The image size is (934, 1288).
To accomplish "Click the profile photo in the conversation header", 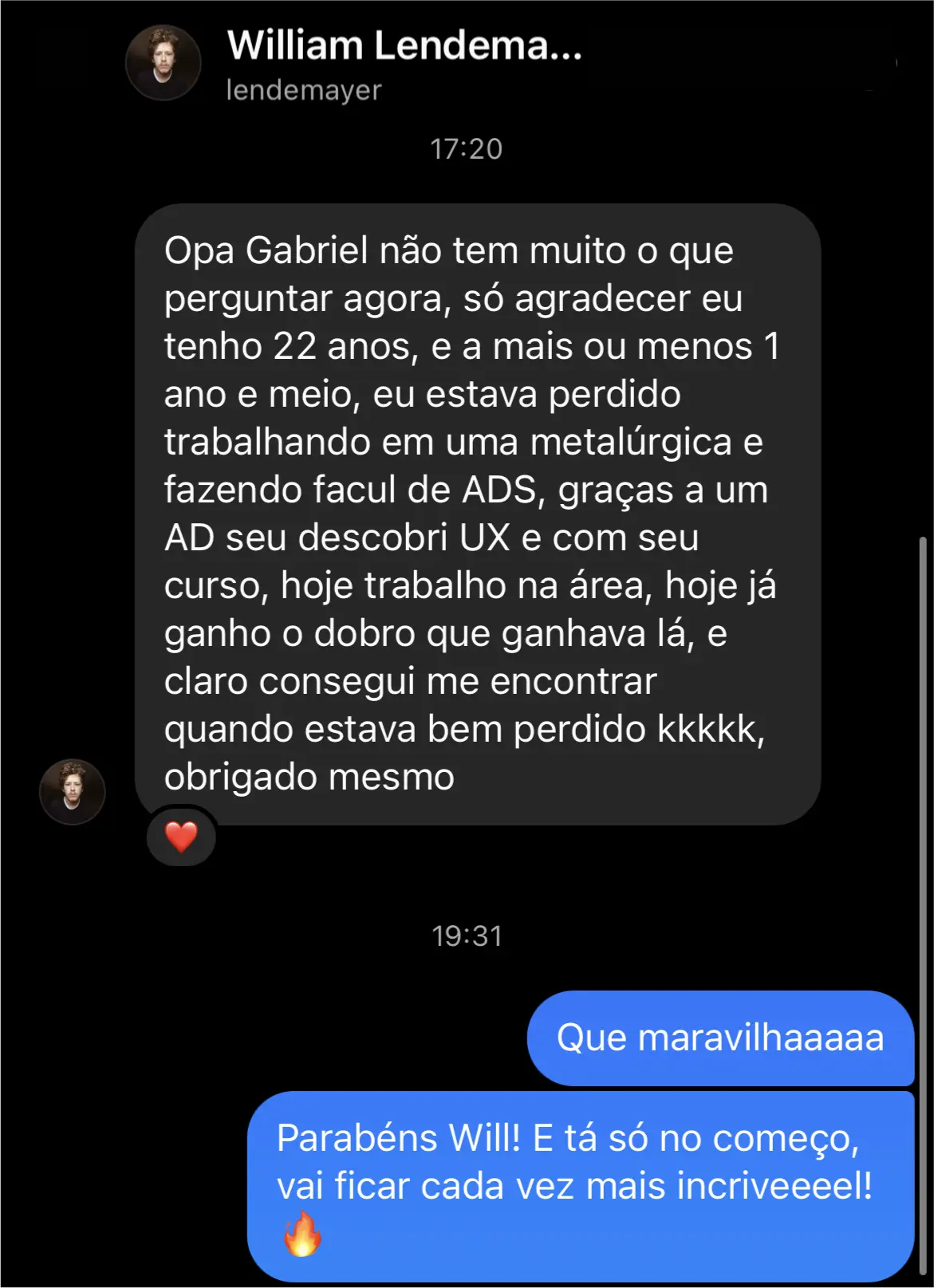I will pos(163,65).
